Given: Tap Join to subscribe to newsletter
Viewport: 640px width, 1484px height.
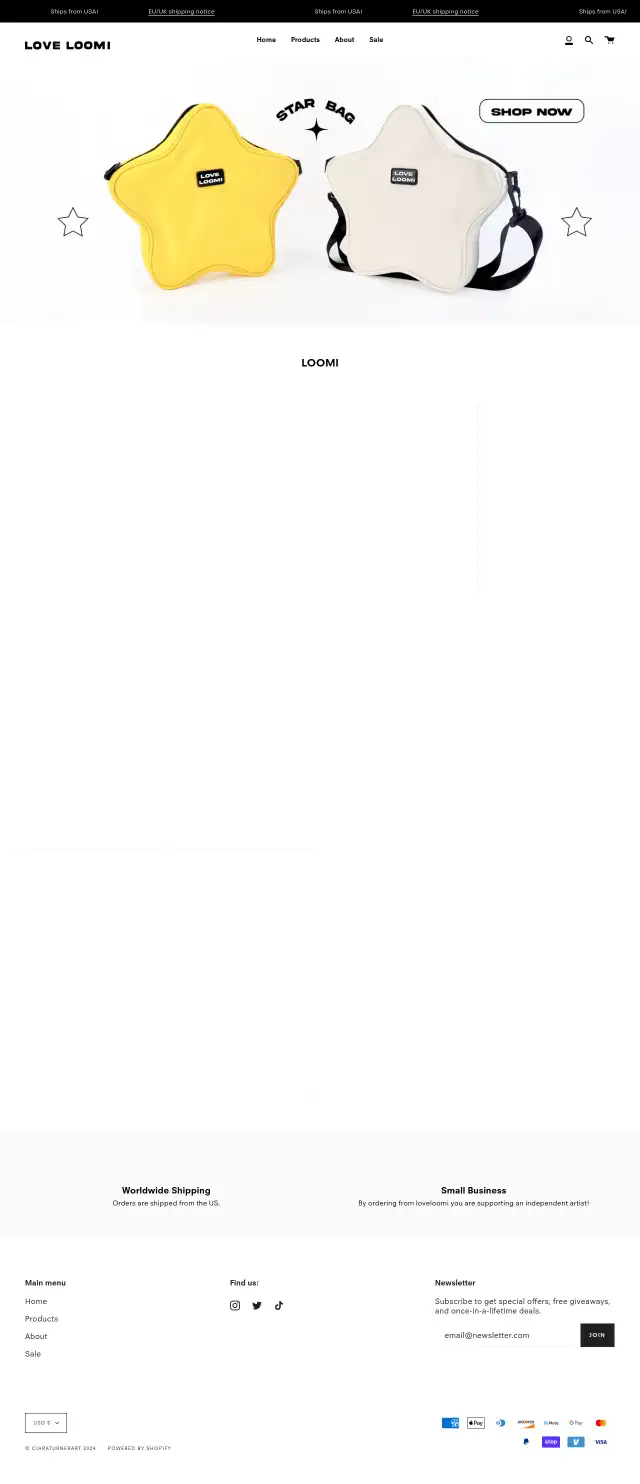Looking at the screenshot, I should (x=597, y=1335).
